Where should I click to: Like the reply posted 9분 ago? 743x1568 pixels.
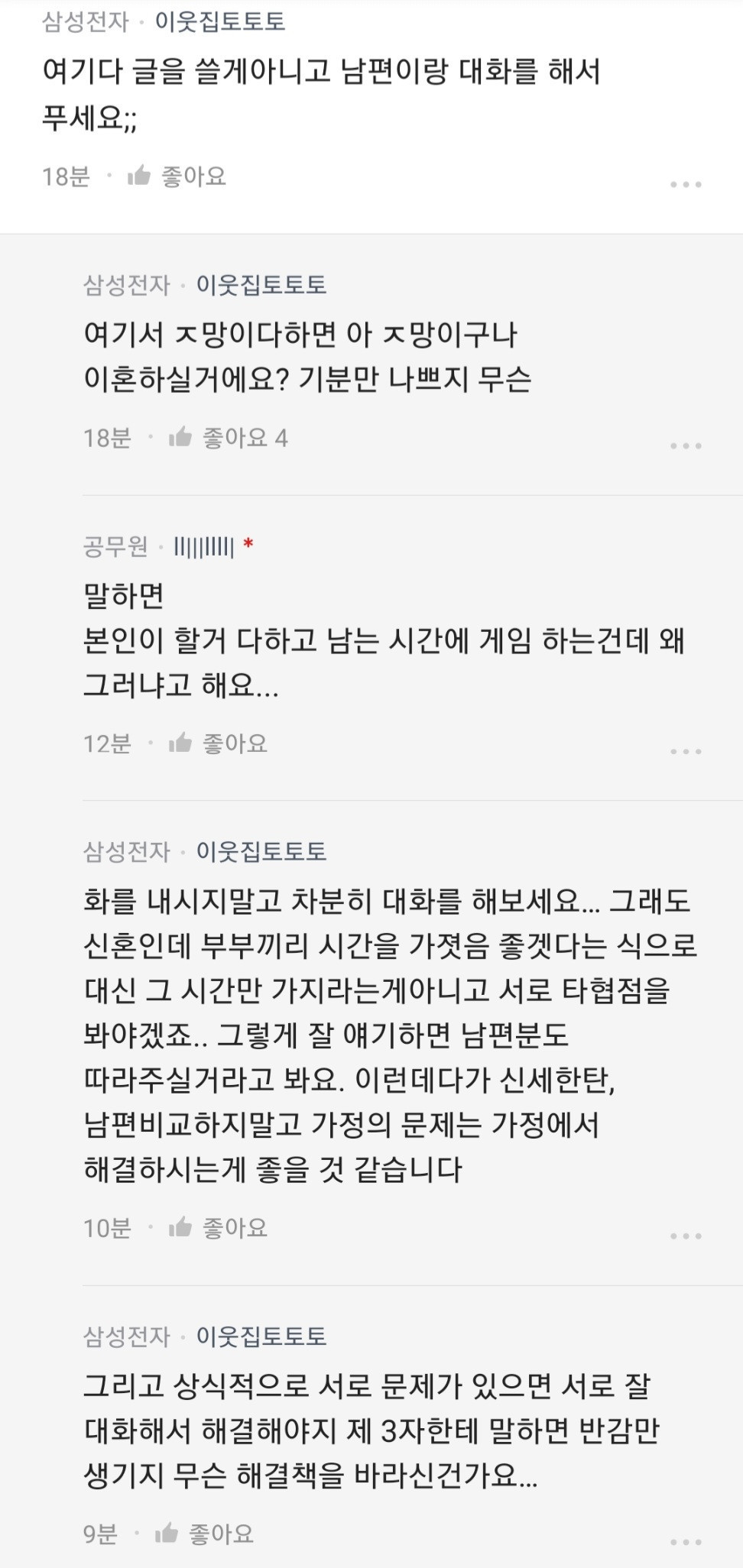204,1534
